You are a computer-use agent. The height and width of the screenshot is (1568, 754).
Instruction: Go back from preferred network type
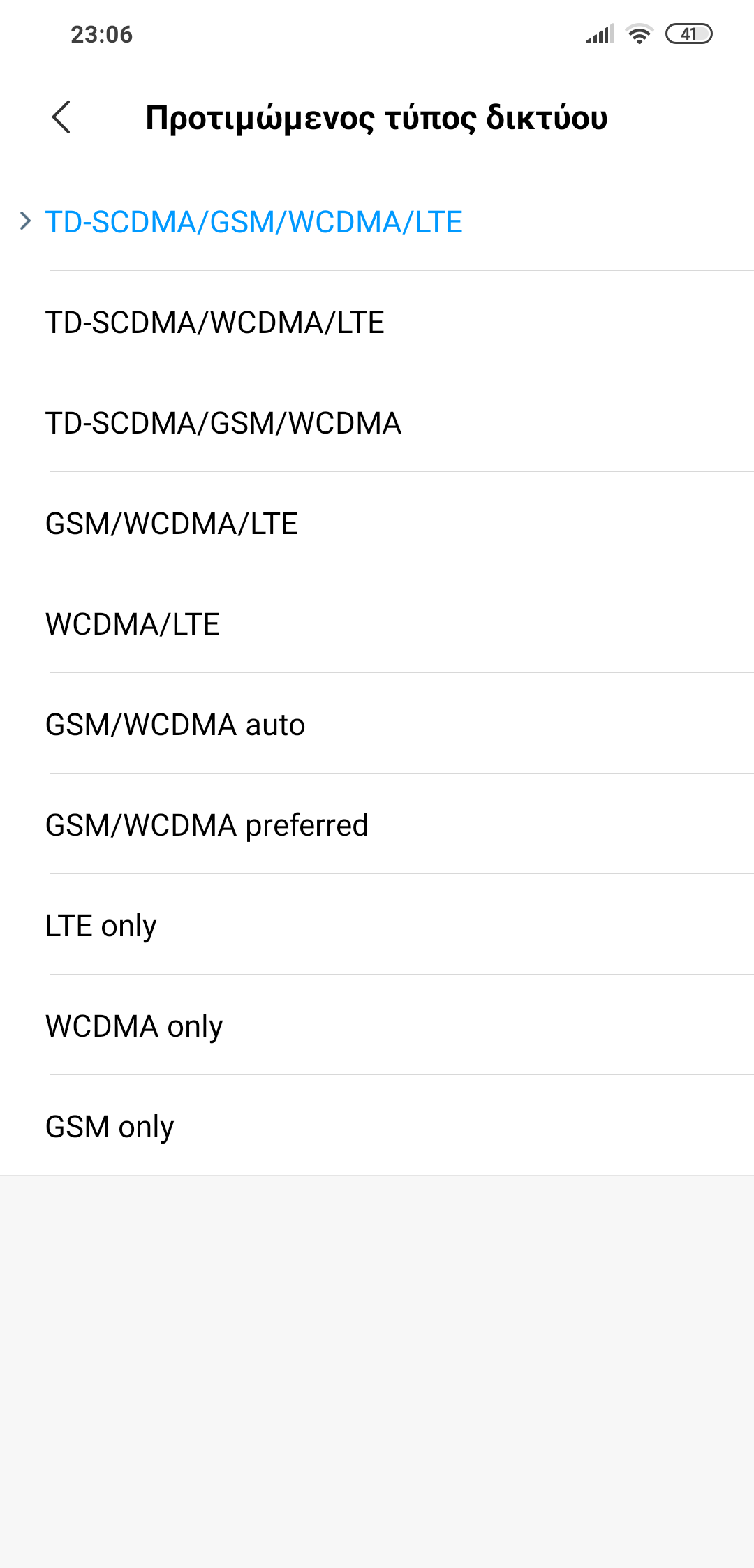pyautogui.click(x=61, y=117)
